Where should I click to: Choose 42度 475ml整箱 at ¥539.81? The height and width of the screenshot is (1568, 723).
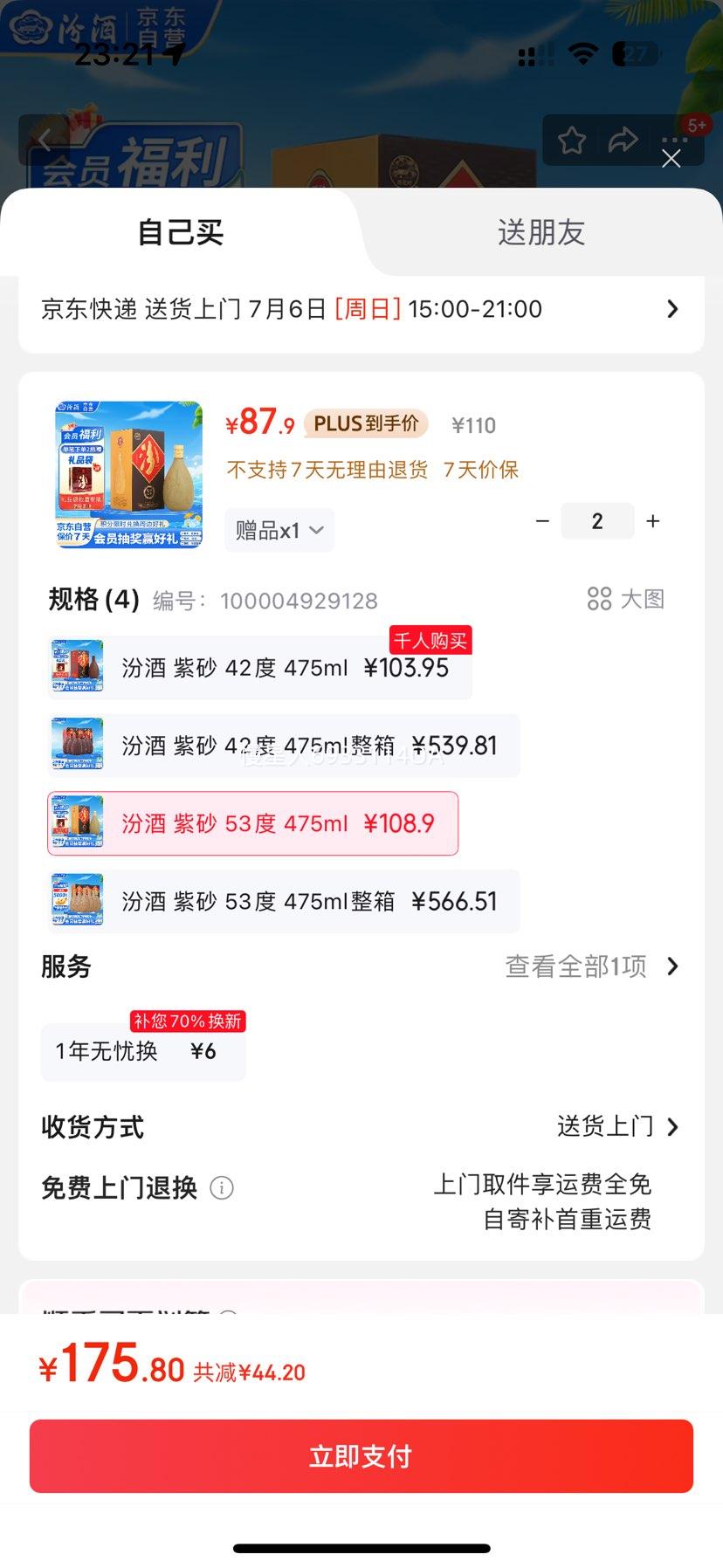tap(284, 746)
